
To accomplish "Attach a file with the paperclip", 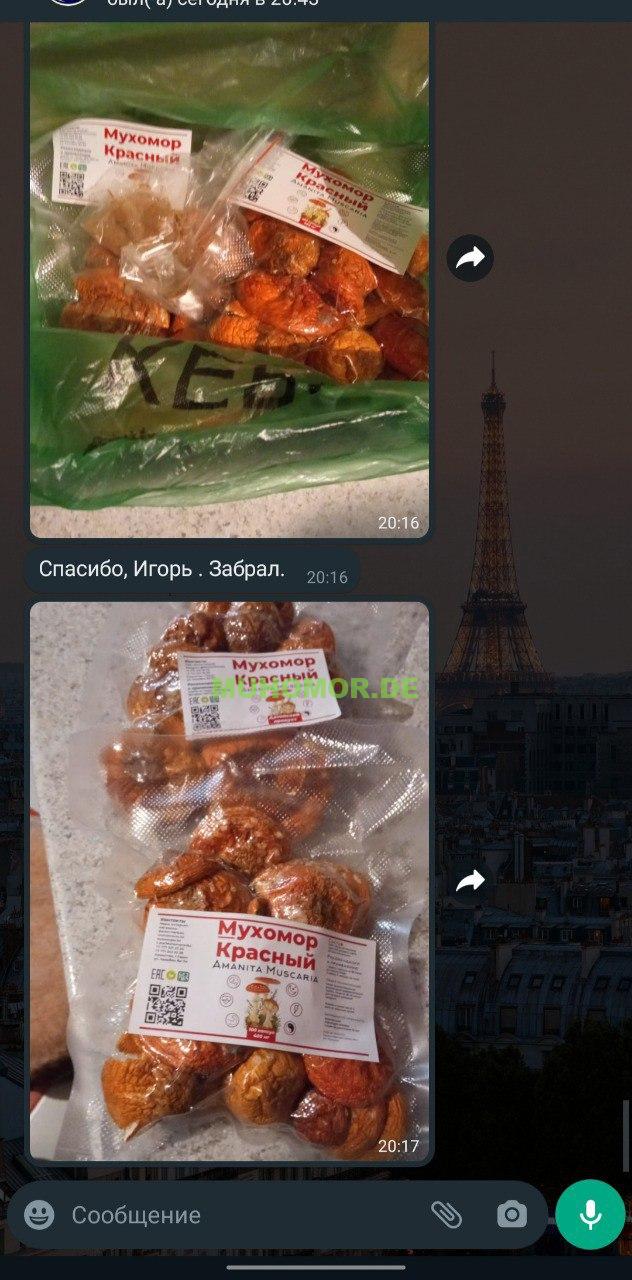I will [x=446, y=1215].
